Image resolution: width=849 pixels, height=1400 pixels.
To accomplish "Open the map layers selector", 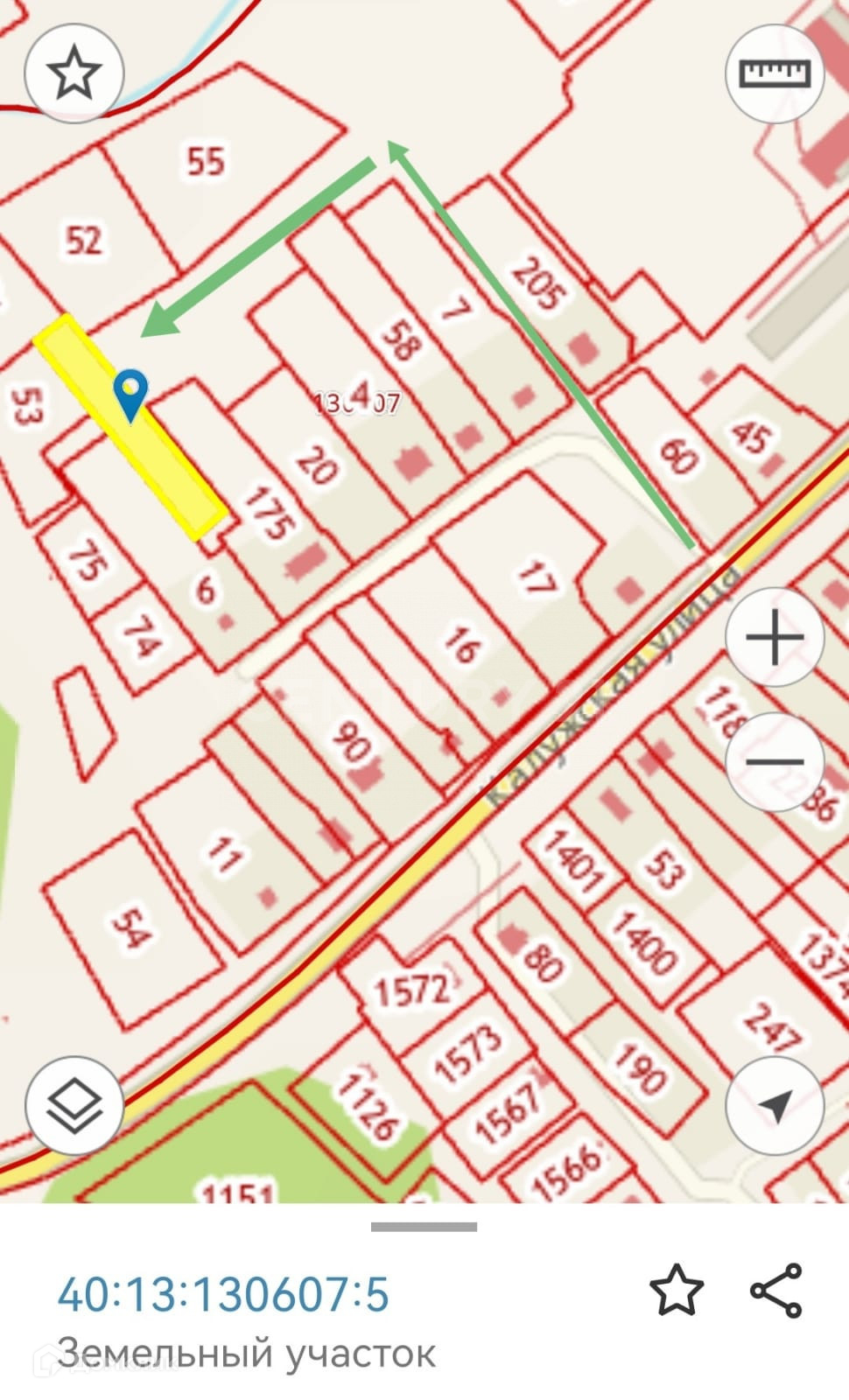I will (x=74, y=1106).
